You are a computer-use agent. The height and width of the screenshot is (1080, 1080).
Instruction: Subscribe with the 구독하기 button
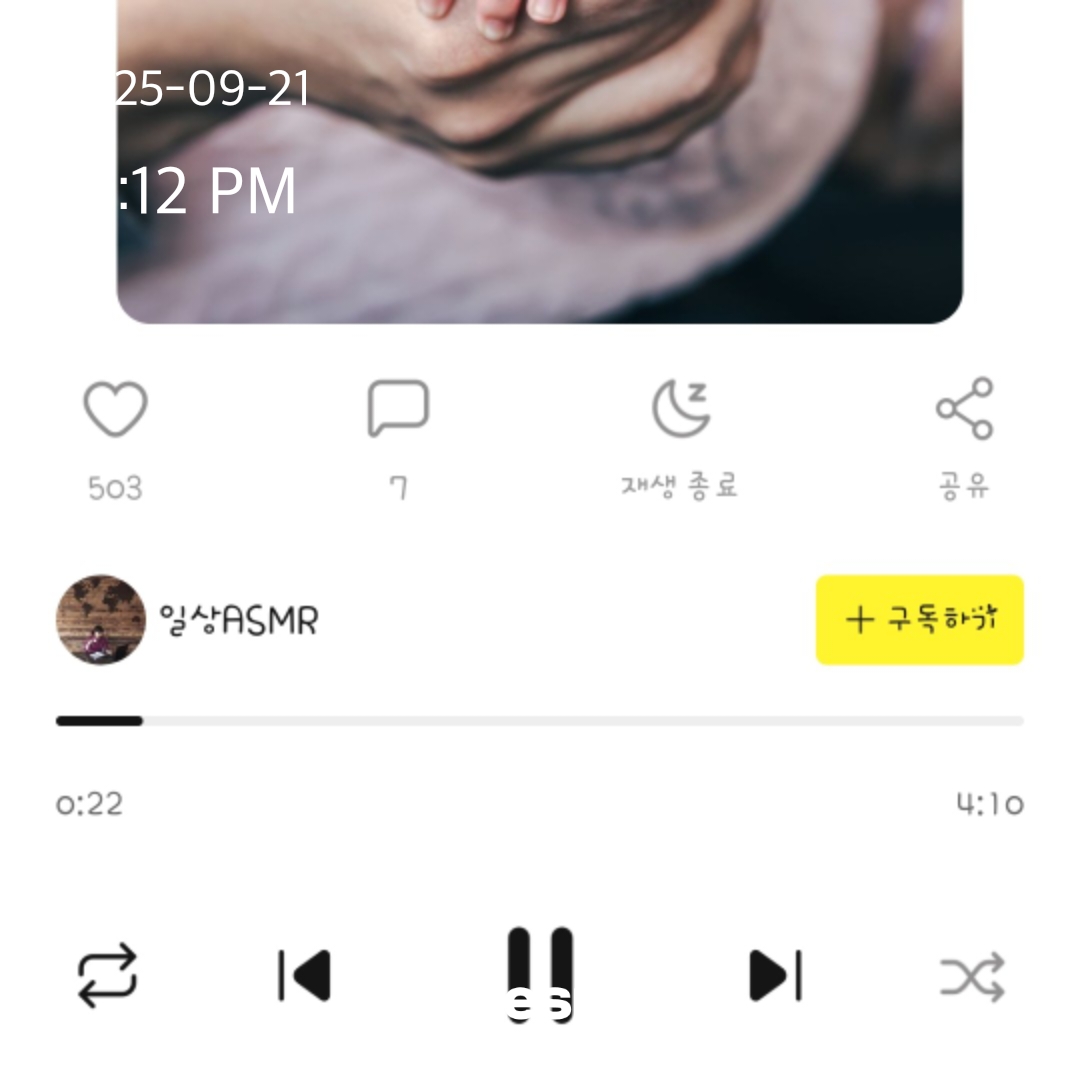(919, 620)
